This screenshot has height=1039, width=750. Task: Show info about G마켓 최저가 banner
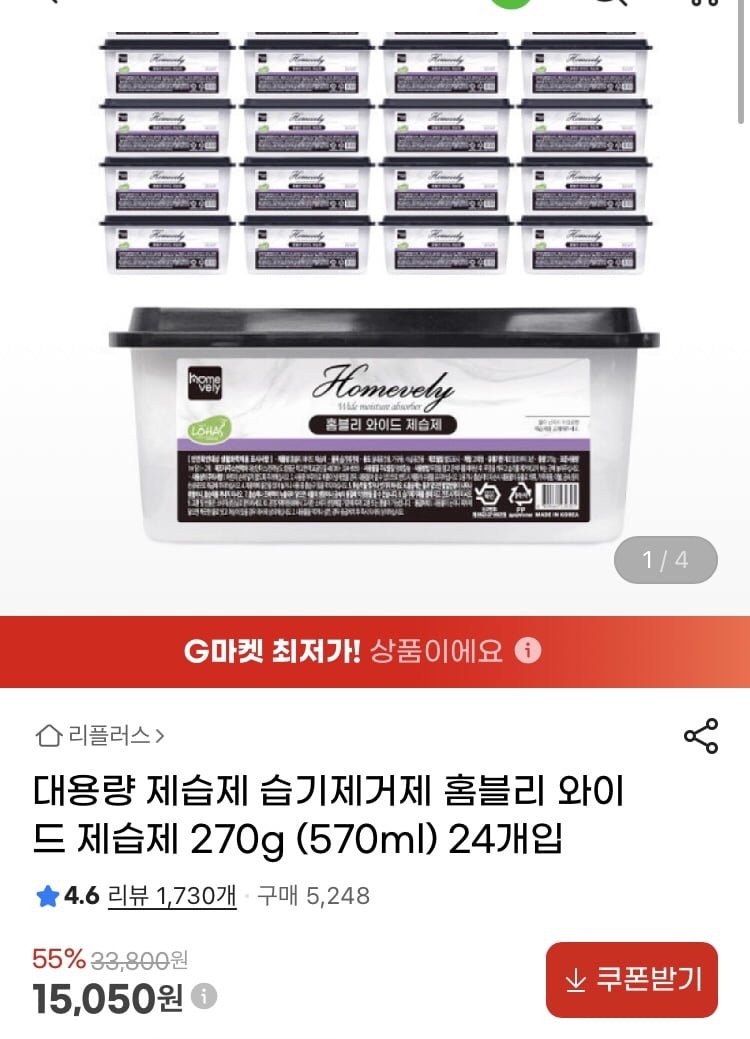pyautogui.click(x=528, y=652)
